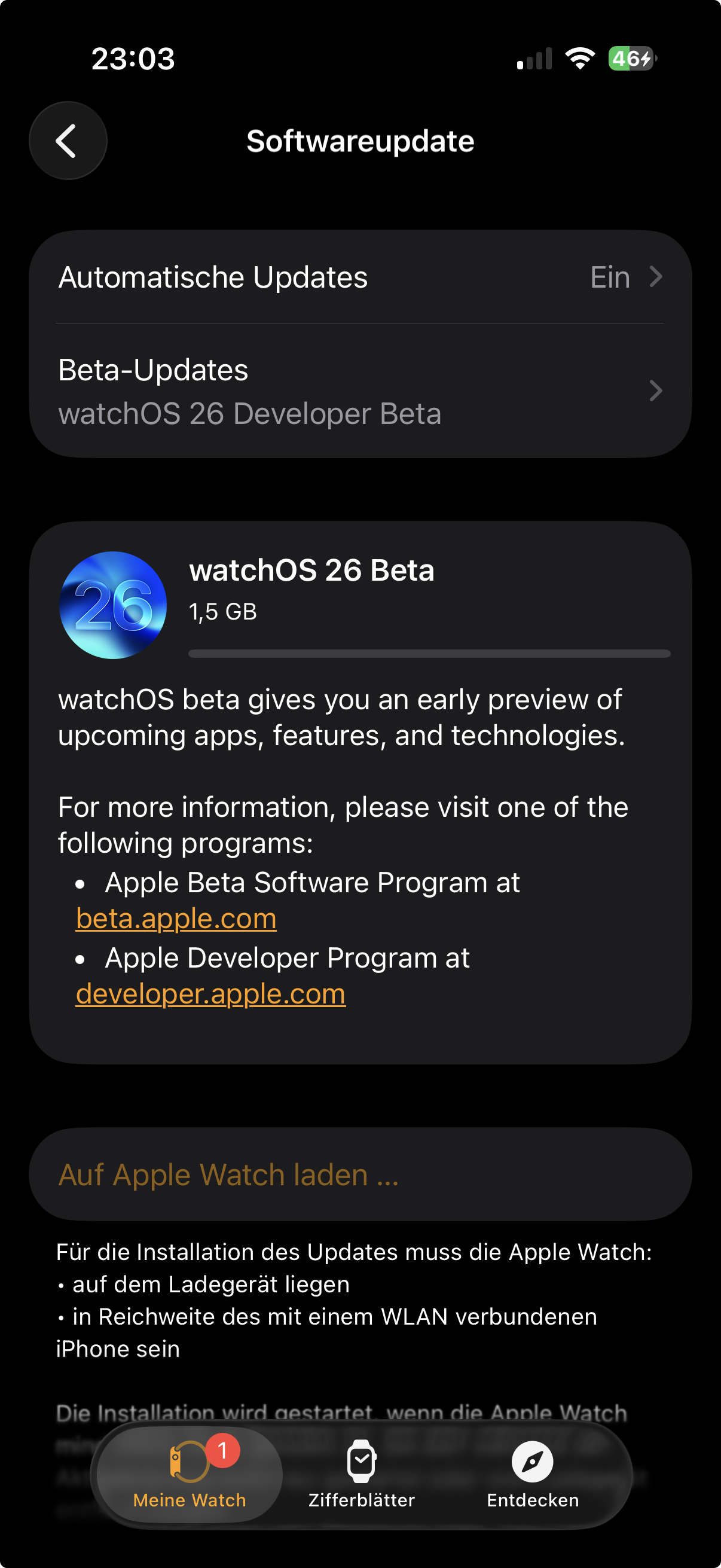Open the developer.apple.com link
This screenshot has width=721, height=1568.
point(210,994)
